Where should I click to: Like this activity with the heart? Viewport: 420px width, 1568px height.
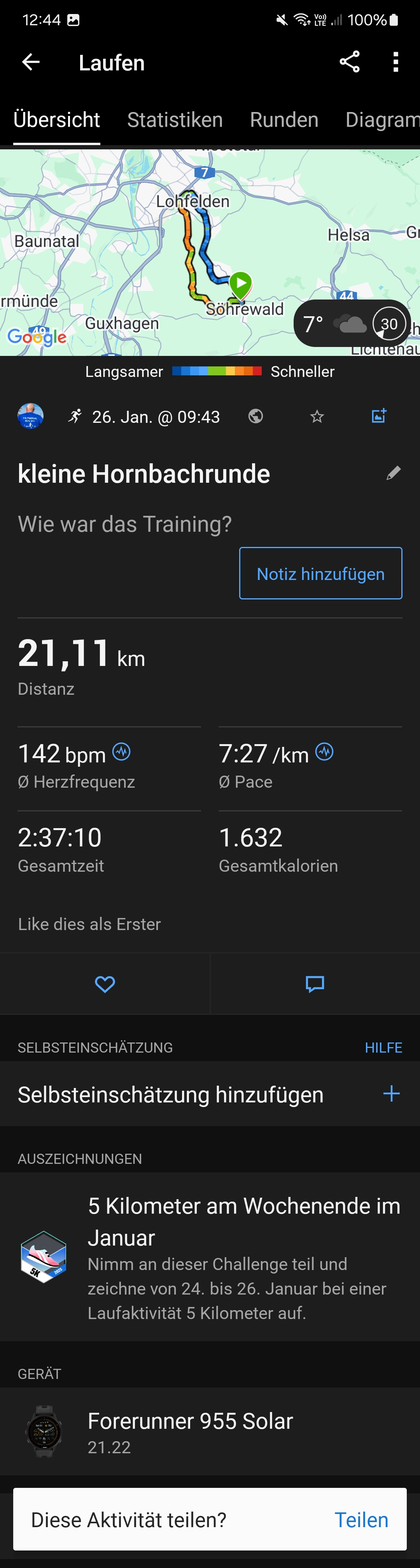[105, 984]
